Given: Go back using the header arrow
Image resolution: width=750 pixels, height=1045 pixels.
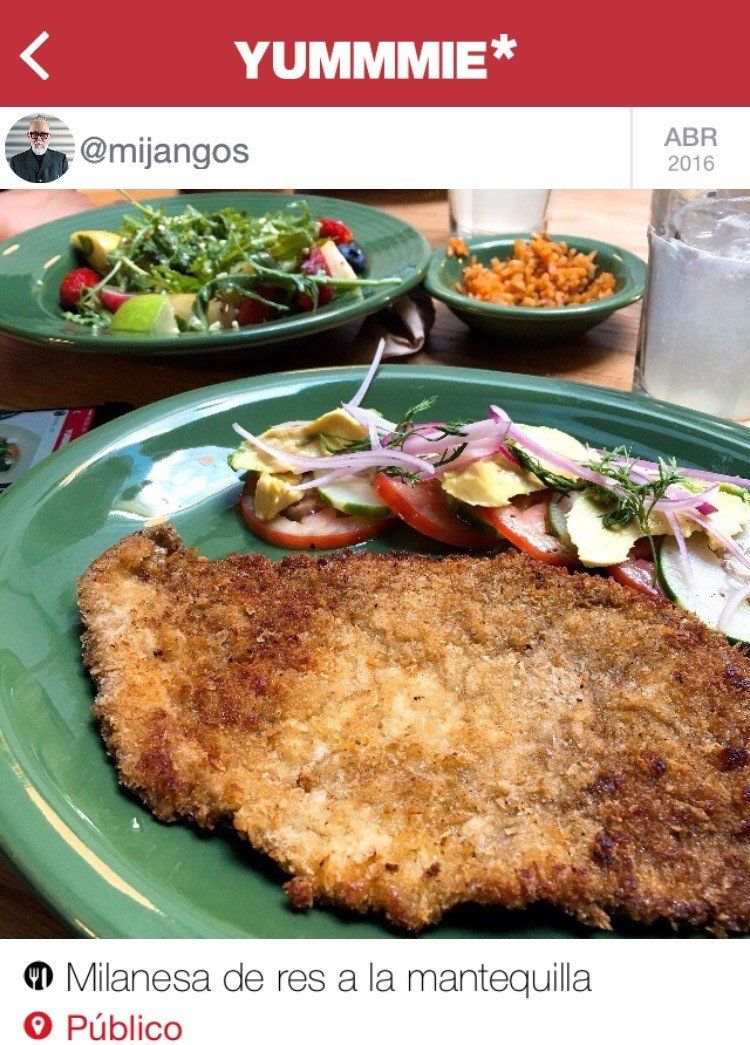Looking at the screenshot, I should [35, 56].
